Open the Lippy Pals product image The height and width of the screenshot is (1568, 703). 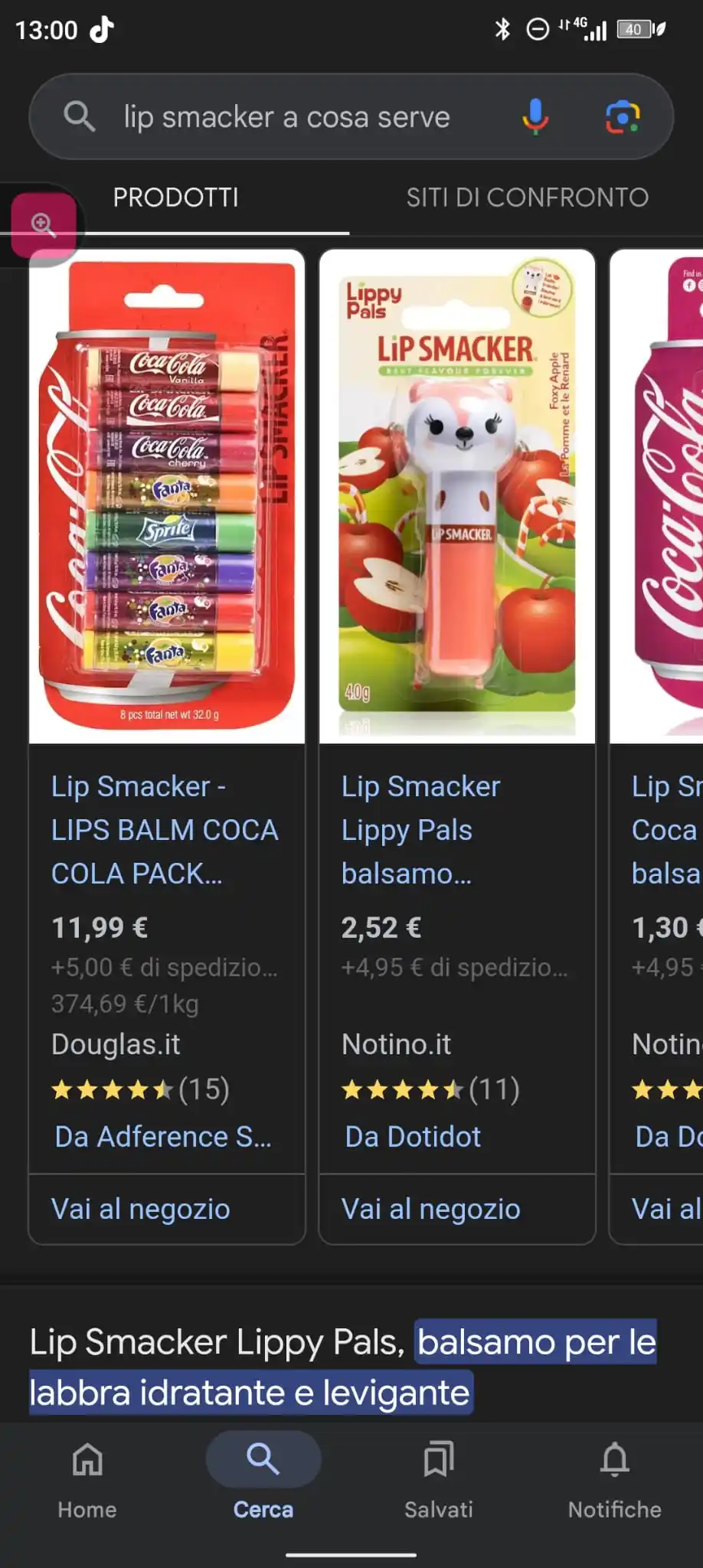coord(457,496)
